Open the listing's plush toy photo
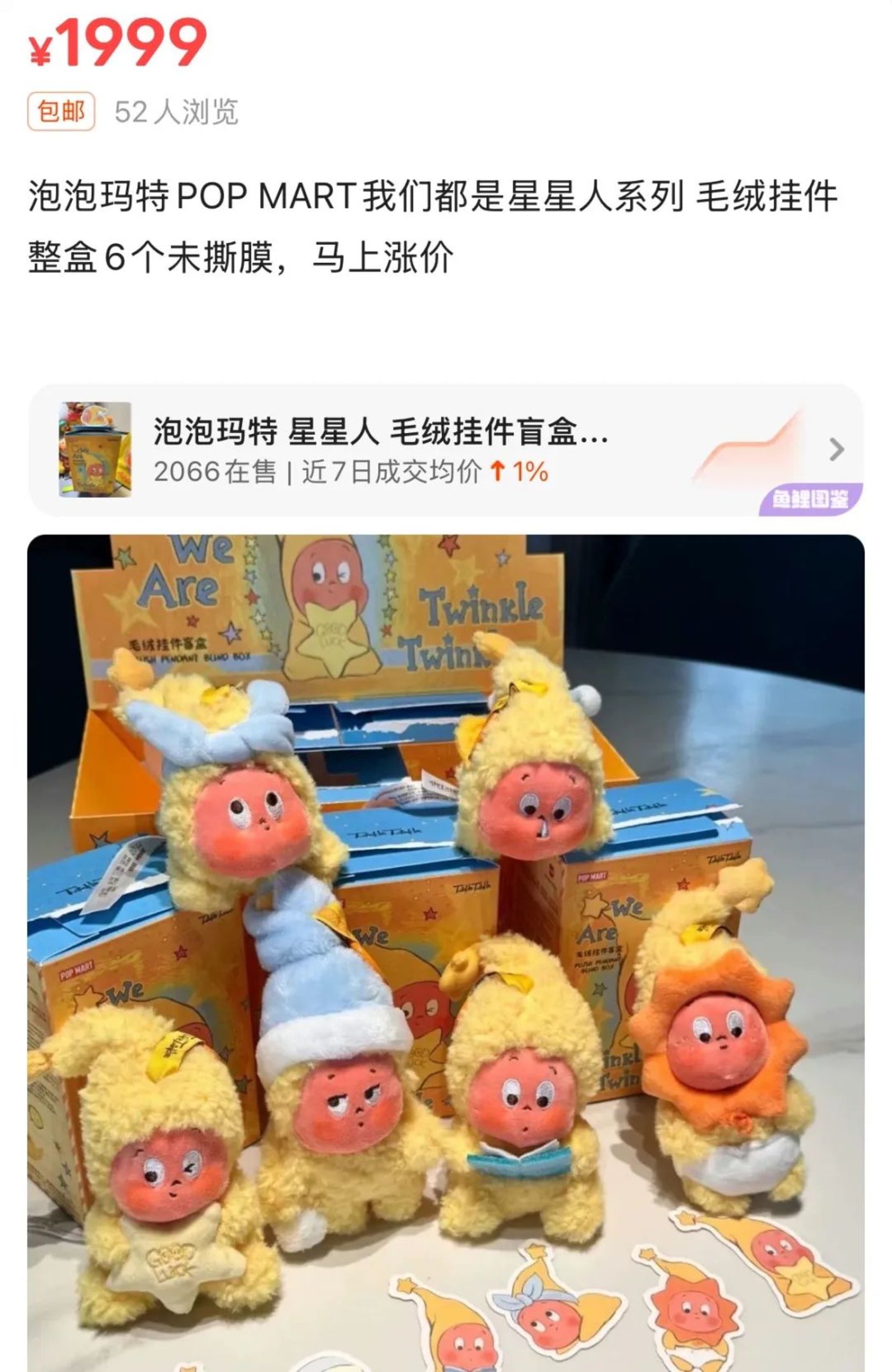Viewport: 892px width, 1372px height. pyautogui.click(x=445, y=950)
